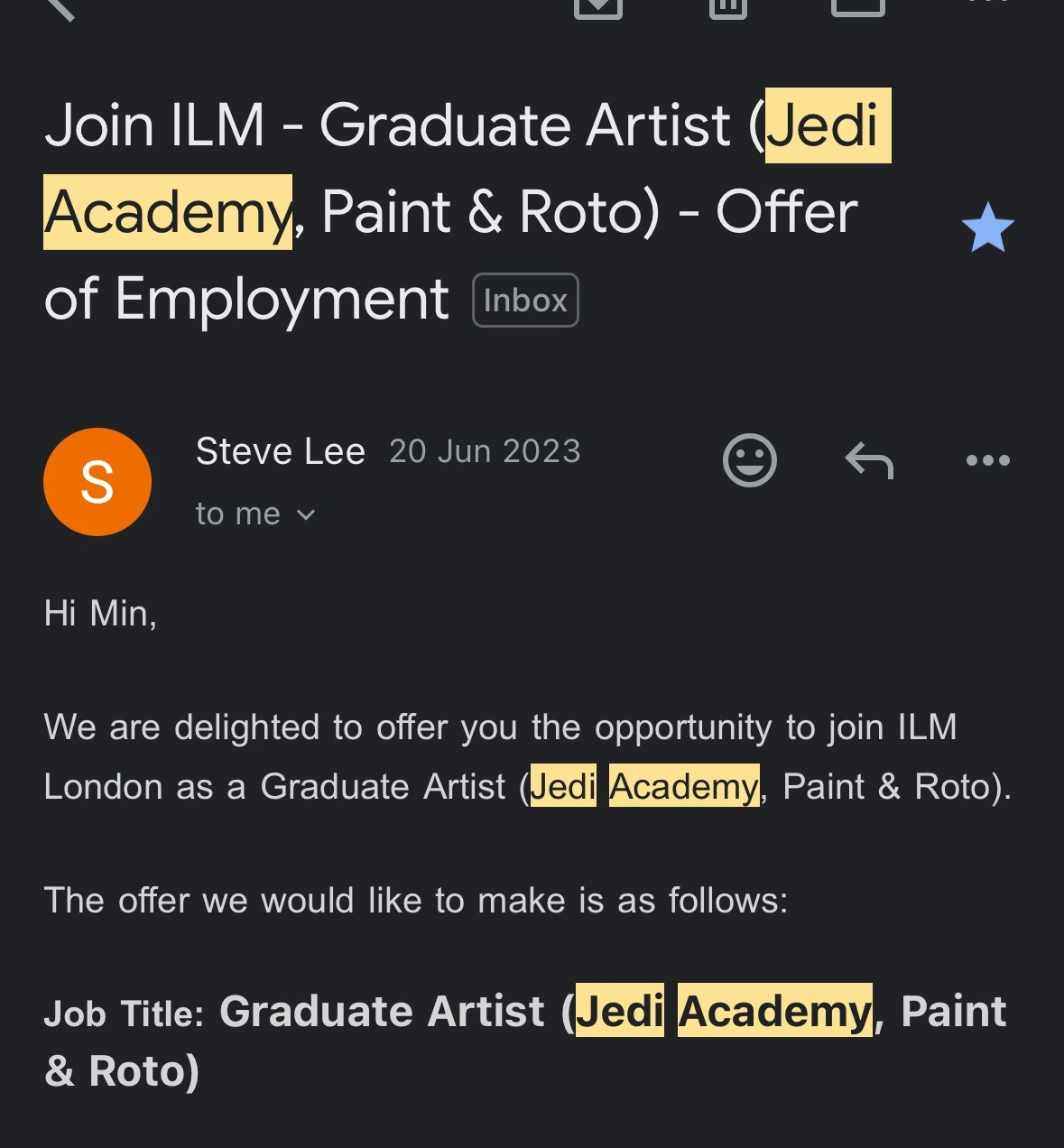Go back to the email list
This screenshot has width=1064, height=1148.
60,7
